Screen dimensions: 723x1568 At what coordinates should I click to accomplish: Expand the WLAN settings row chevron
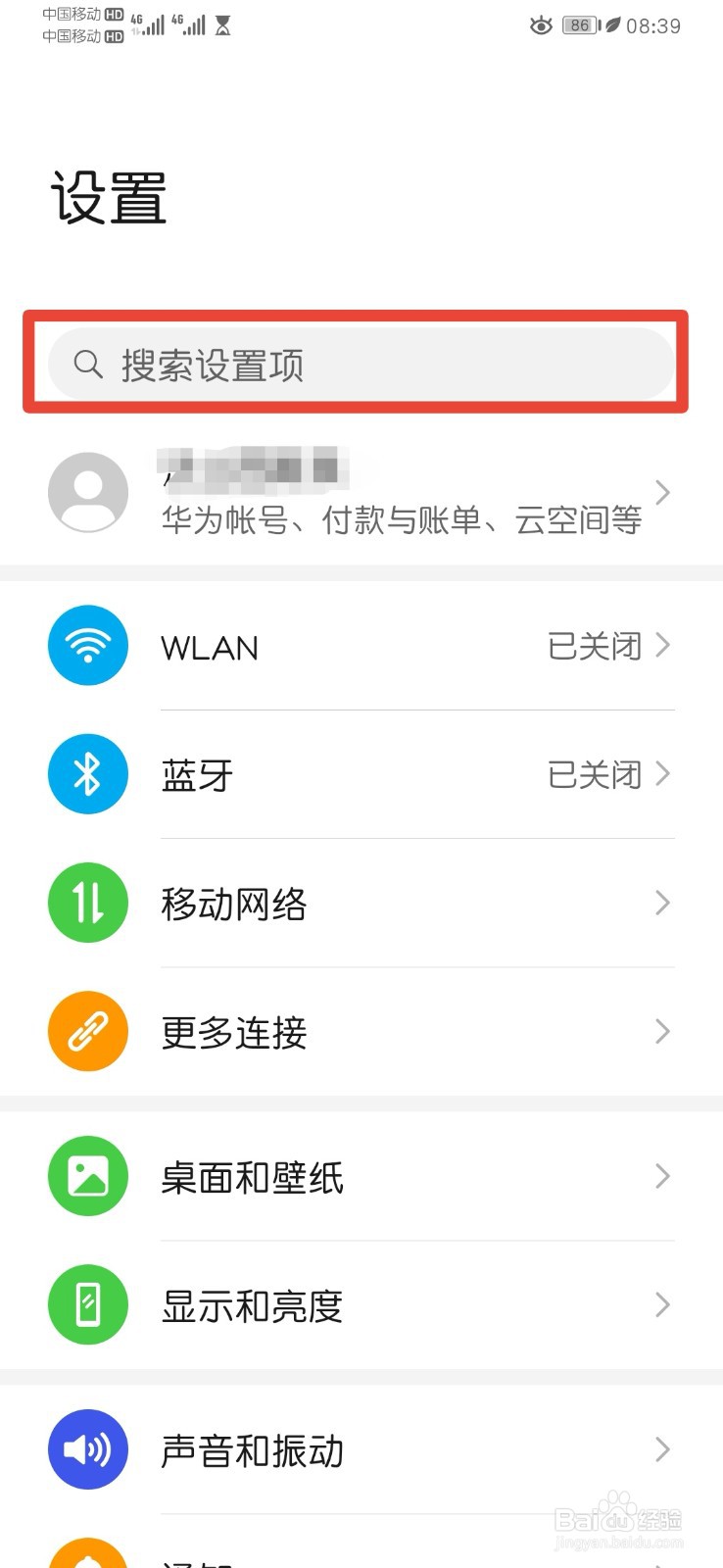tap(664, 645)
